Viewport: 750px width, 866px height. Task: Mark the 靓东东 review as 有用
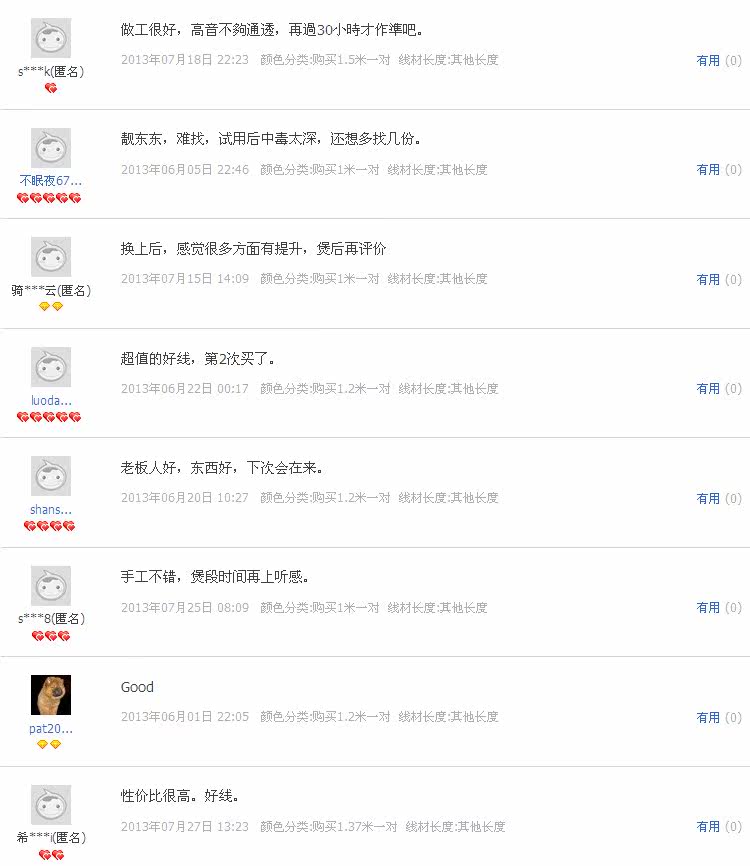[708, 170]
